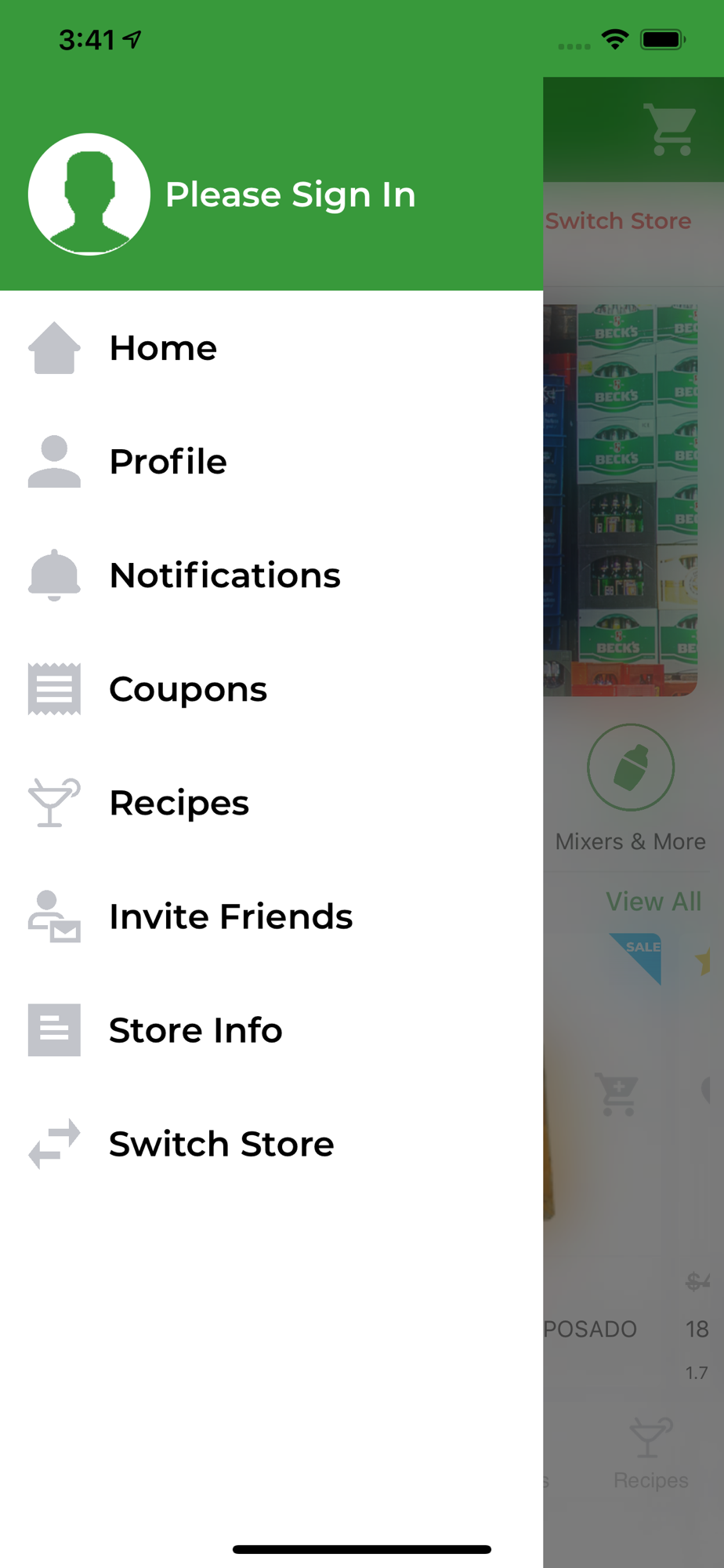Tap the profile avatar picture
The height and width of the screenshot is (1568, 724).
pyautogui.click(x=89, y=194)
